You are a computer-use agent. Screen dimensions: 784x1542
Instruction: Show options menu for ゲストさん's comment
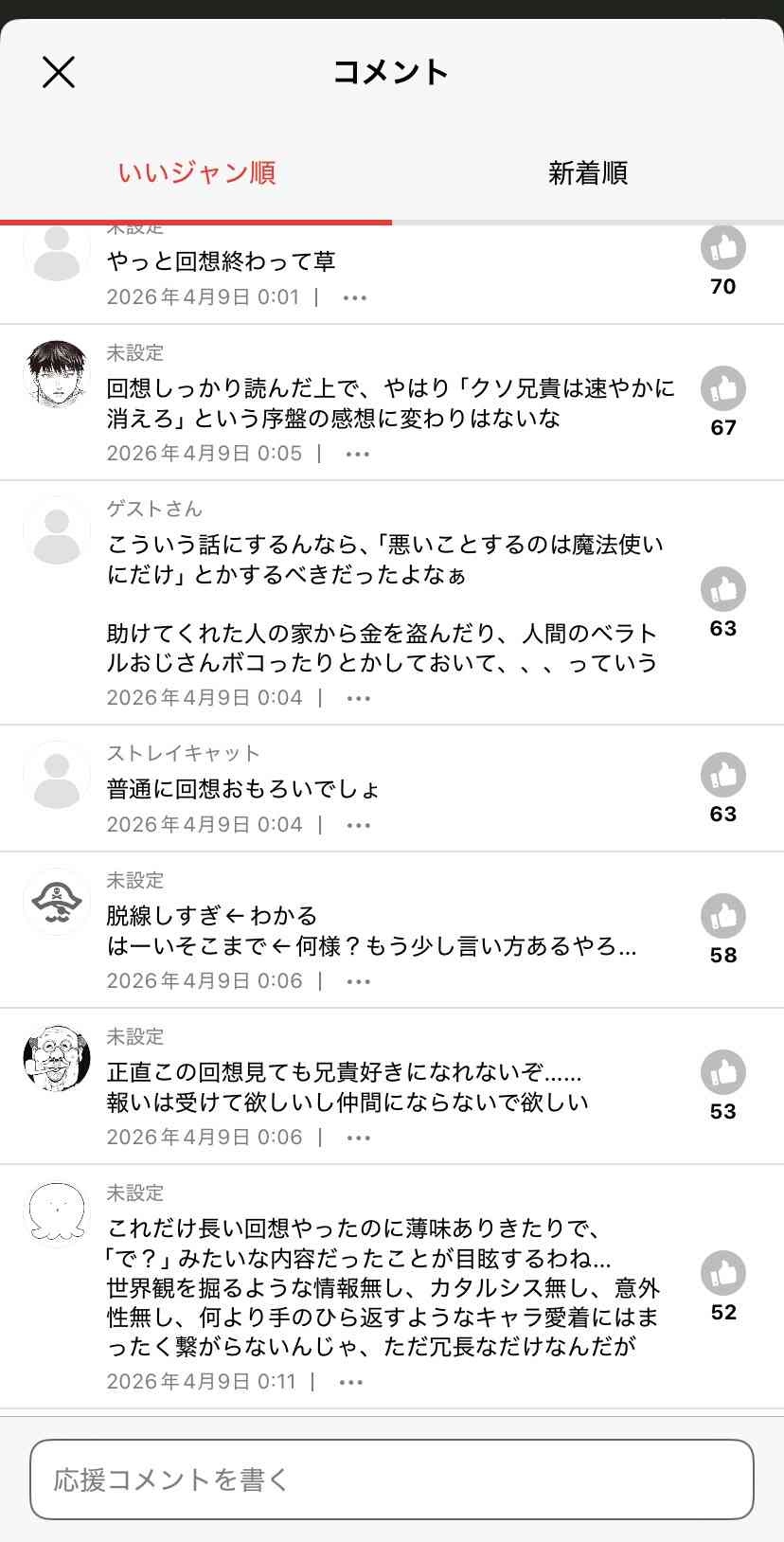359,698
